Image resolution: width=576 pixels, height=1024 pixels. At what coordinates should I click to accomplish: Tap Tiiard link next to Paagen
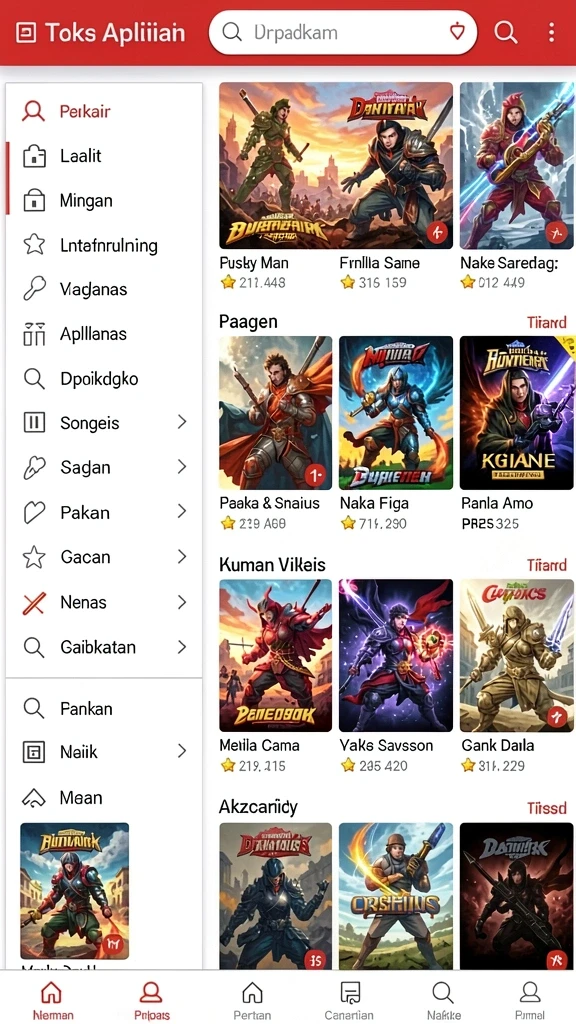[547, 323]
